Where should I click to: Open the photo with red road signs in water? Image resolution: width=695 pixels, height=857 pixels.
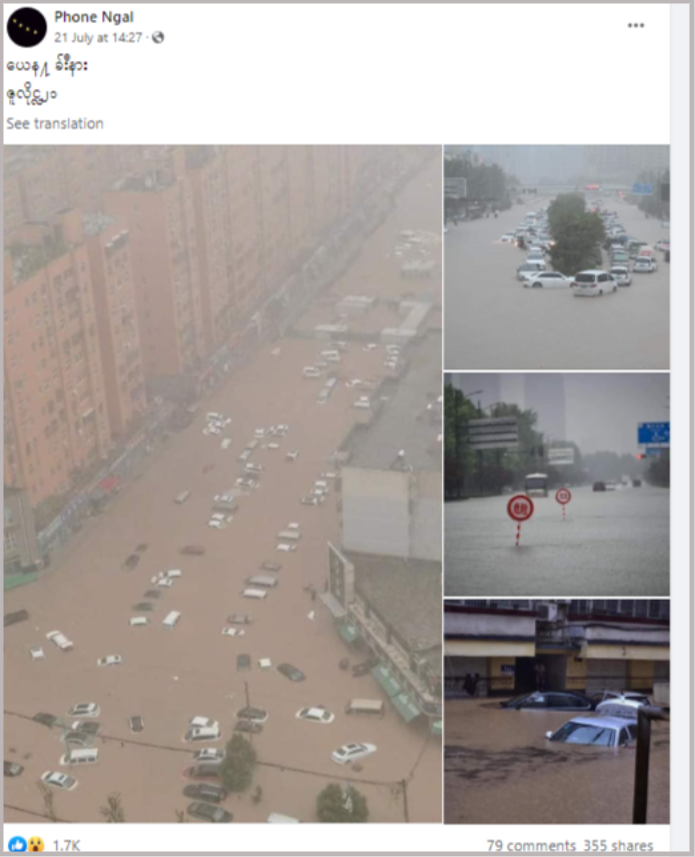click(x=556, y=484)
